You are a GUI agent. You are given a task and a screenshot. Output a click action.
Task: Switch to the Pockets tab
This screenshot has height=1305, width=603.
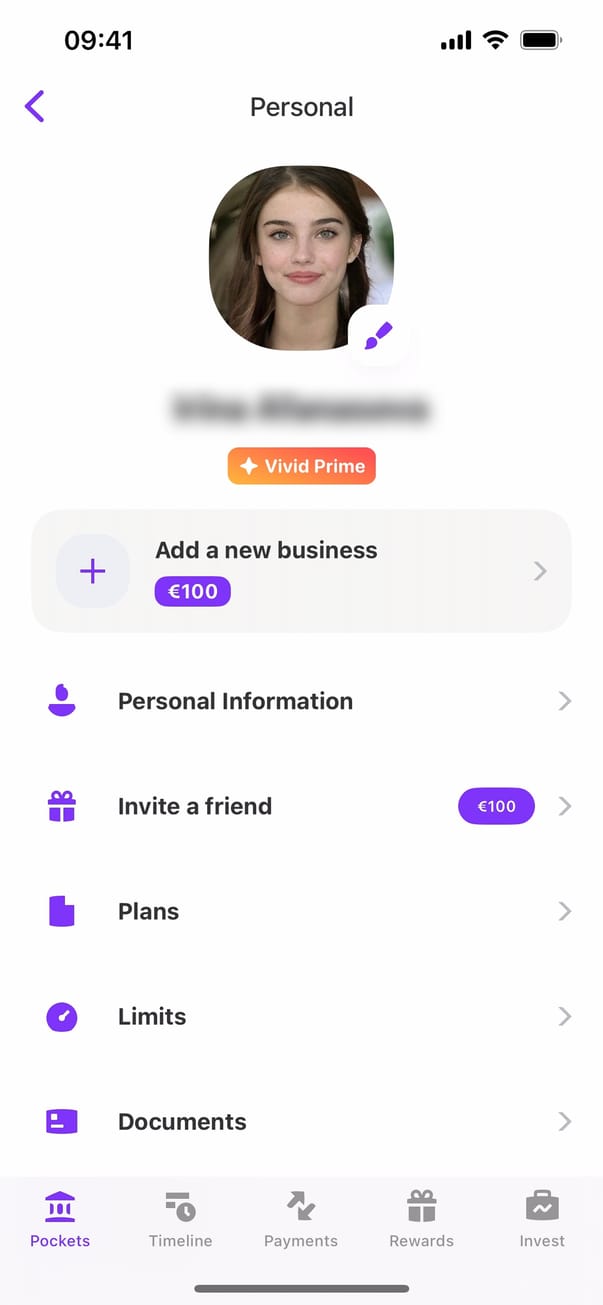(x=60, y=1220)
